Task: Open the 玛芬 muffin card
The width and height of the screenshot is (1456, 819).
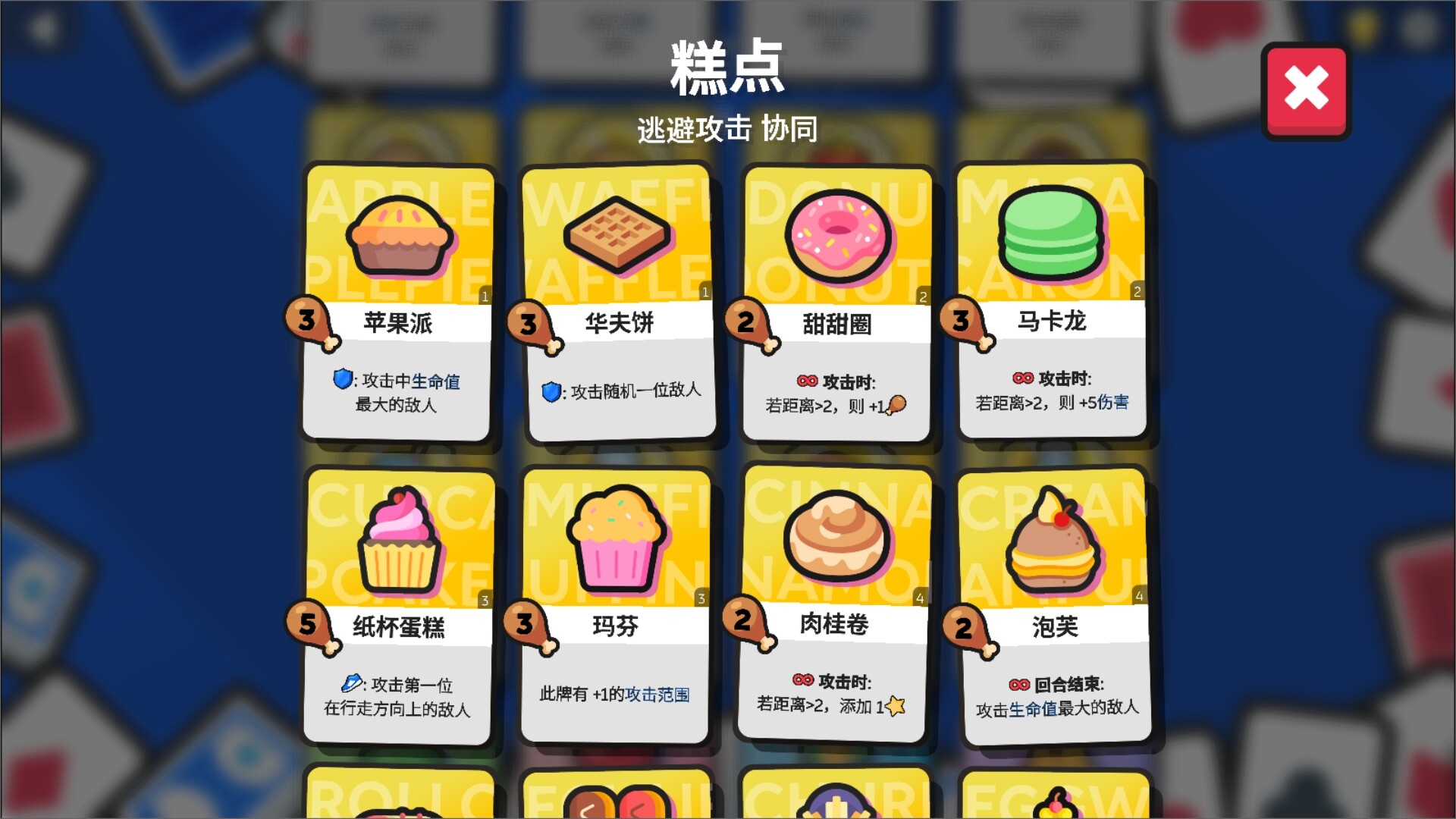Action: pyautogui.click(x=616, y=605)
